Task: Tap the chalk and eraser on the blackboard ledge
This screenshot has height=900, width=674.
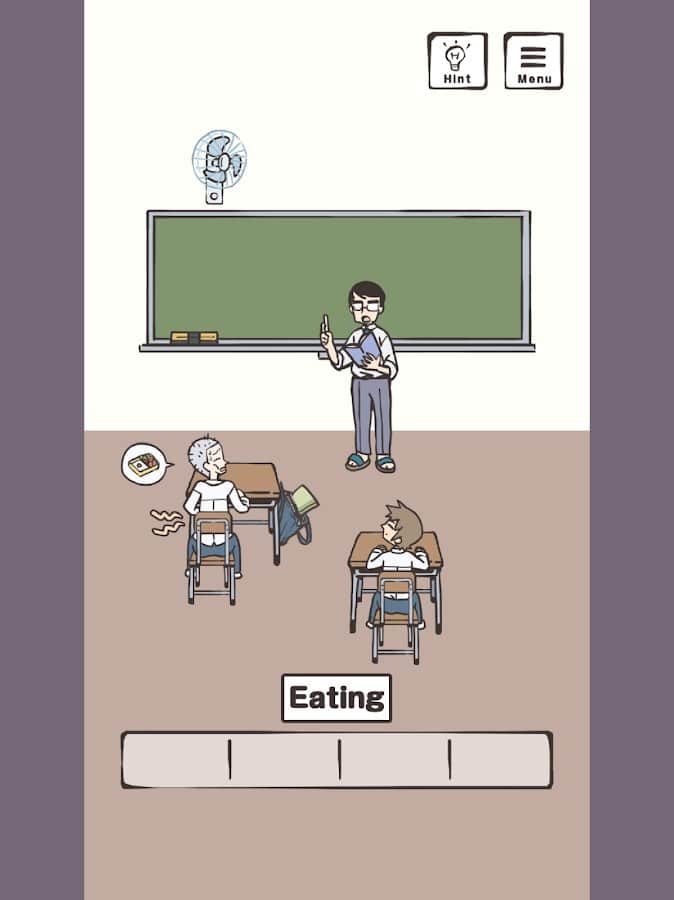Action: click(x=194, y=337)
